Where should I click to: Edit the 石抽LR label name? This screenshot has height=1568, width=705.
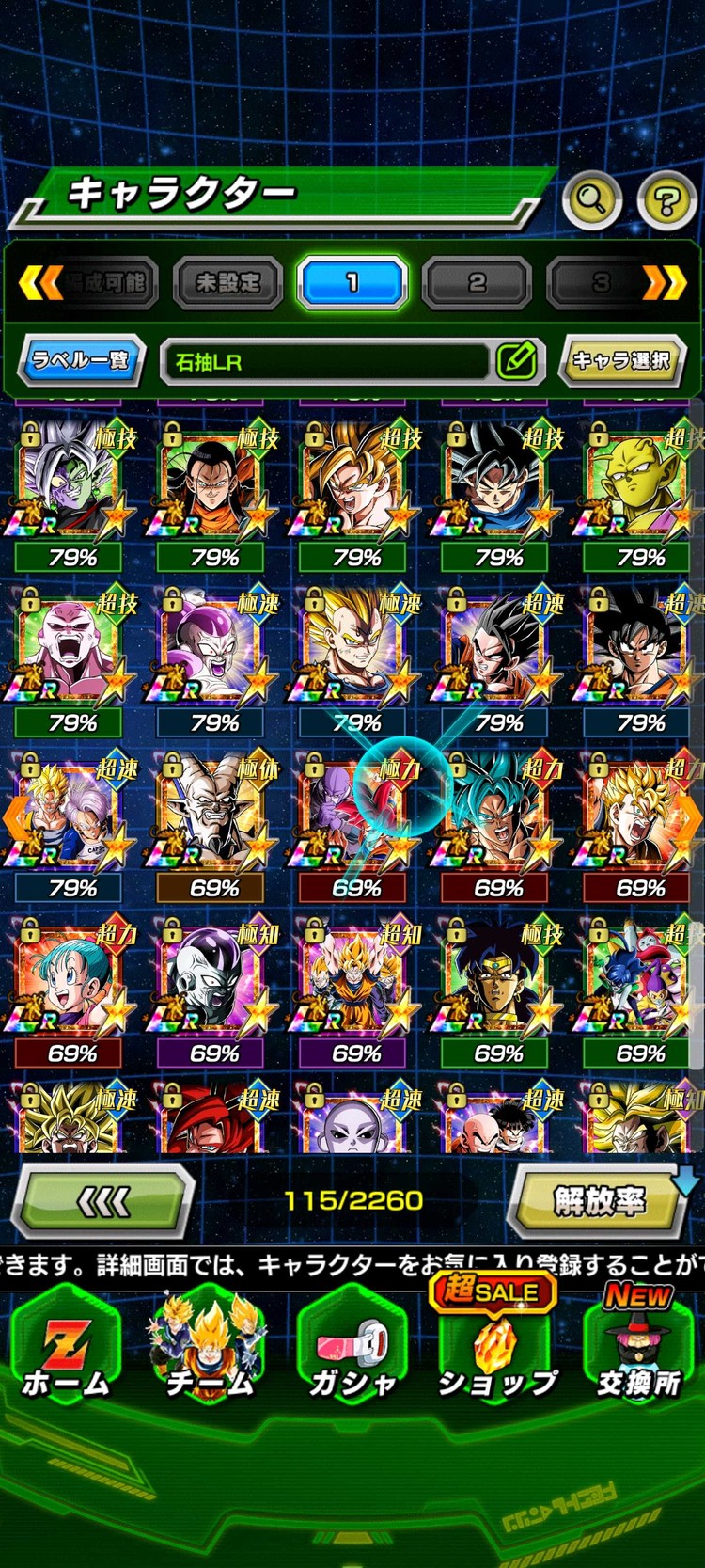tap(516, 360)
